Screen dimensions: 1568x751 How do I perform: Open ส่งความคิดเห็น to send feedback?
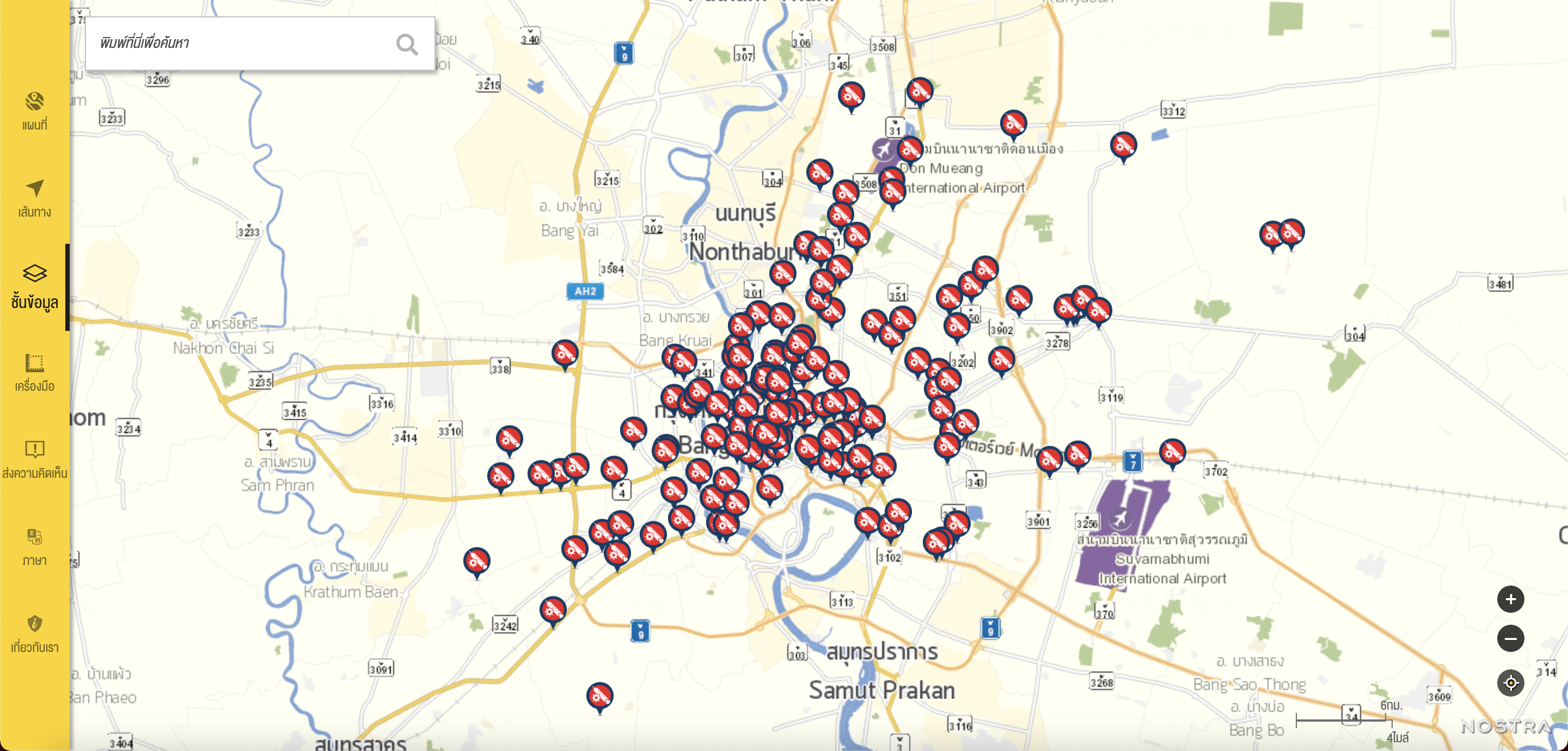35,459
